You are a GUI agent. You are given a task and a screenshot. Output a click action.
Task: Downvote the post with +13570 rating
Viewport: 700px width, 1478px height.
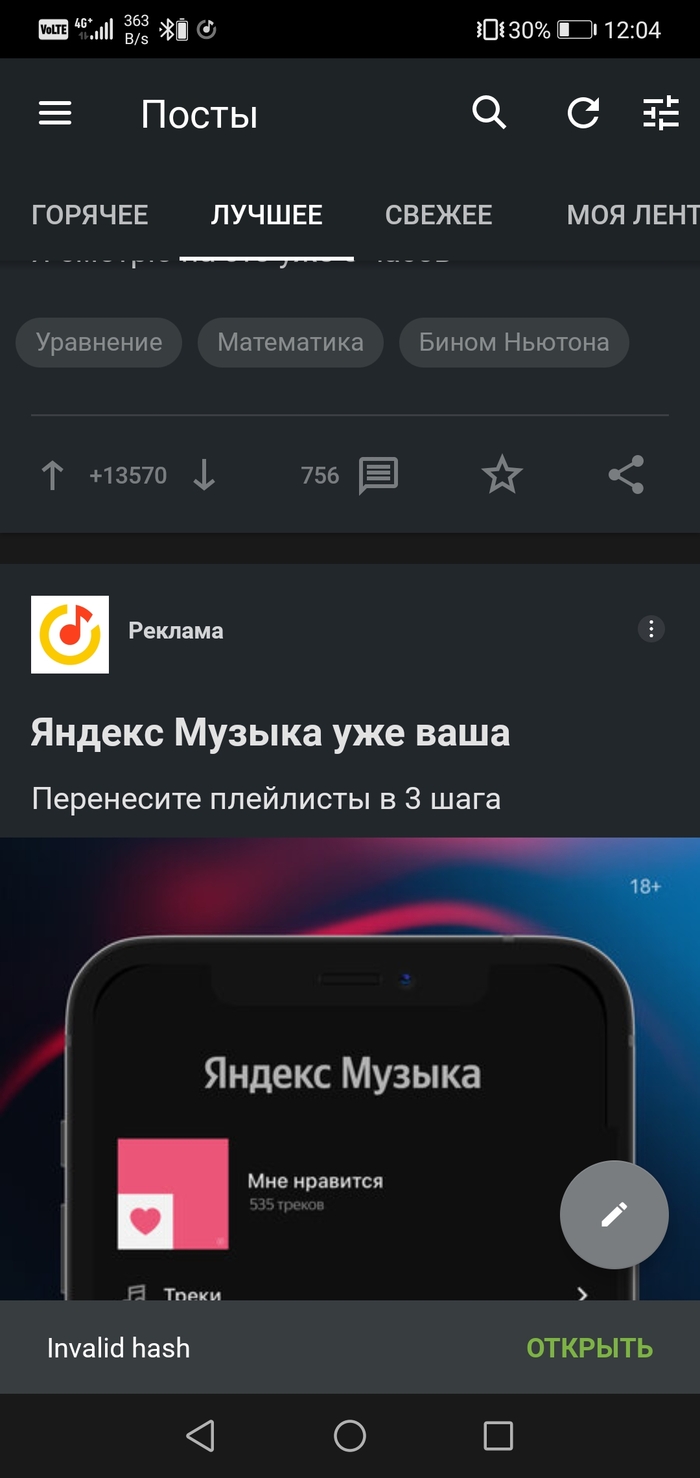pyautogui.click(x=204, y=475)
